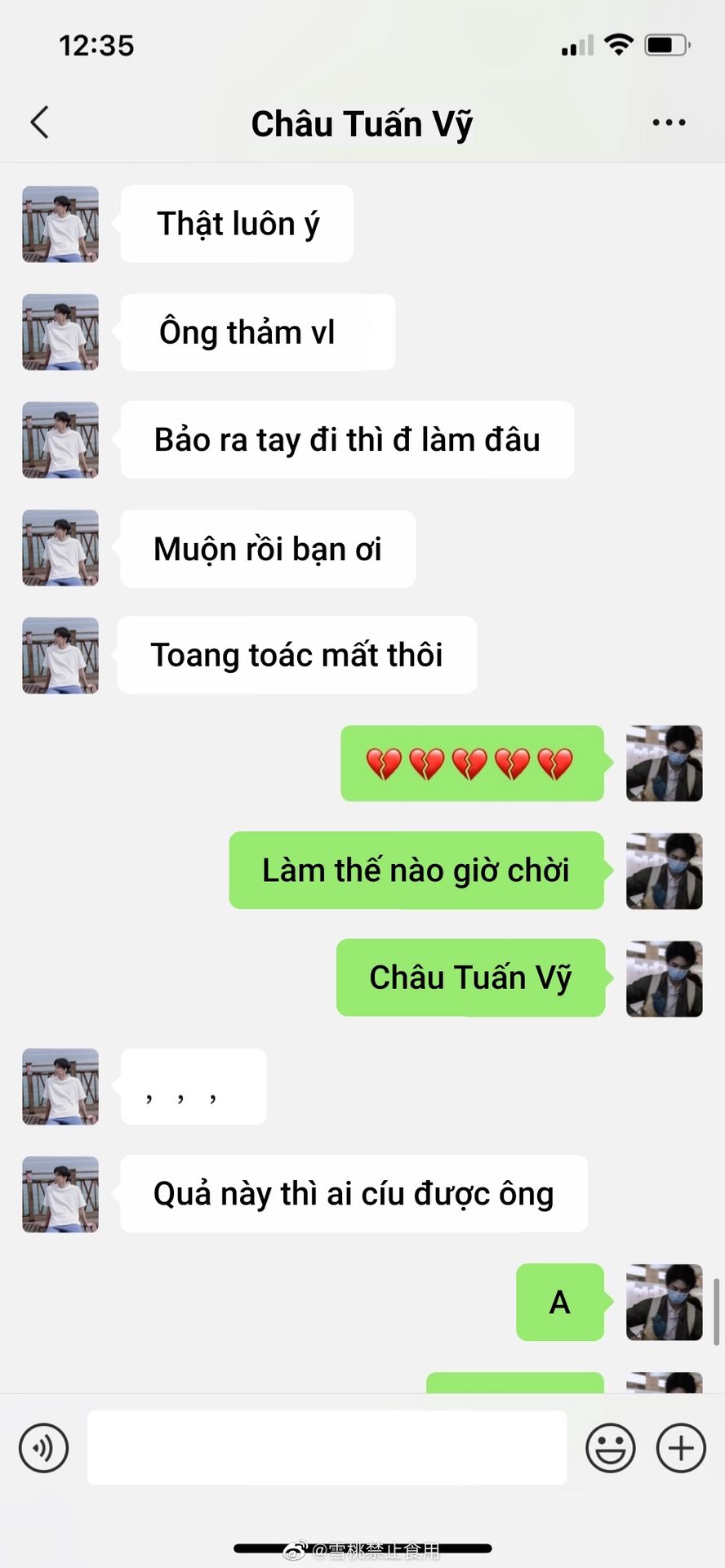Open the three-dot chat options menu

(669, 122)
